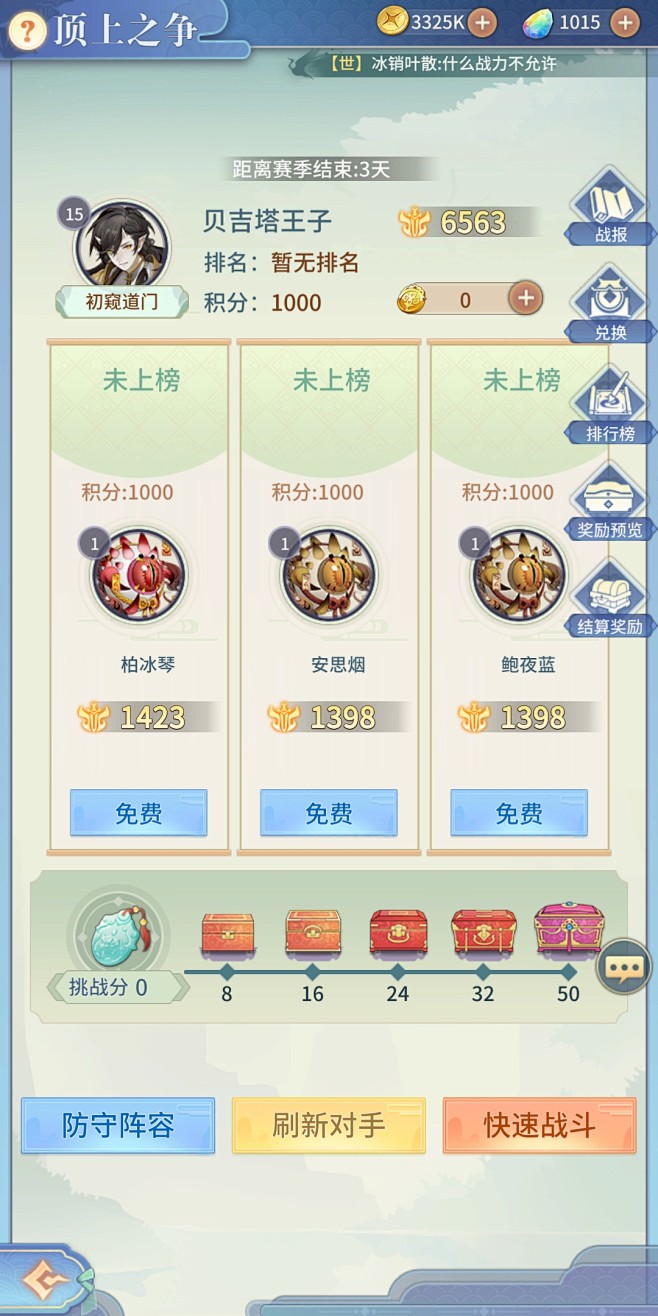Add more gold coins with plus
This screenshot has width=658, height=1316.
pos(482,22)
